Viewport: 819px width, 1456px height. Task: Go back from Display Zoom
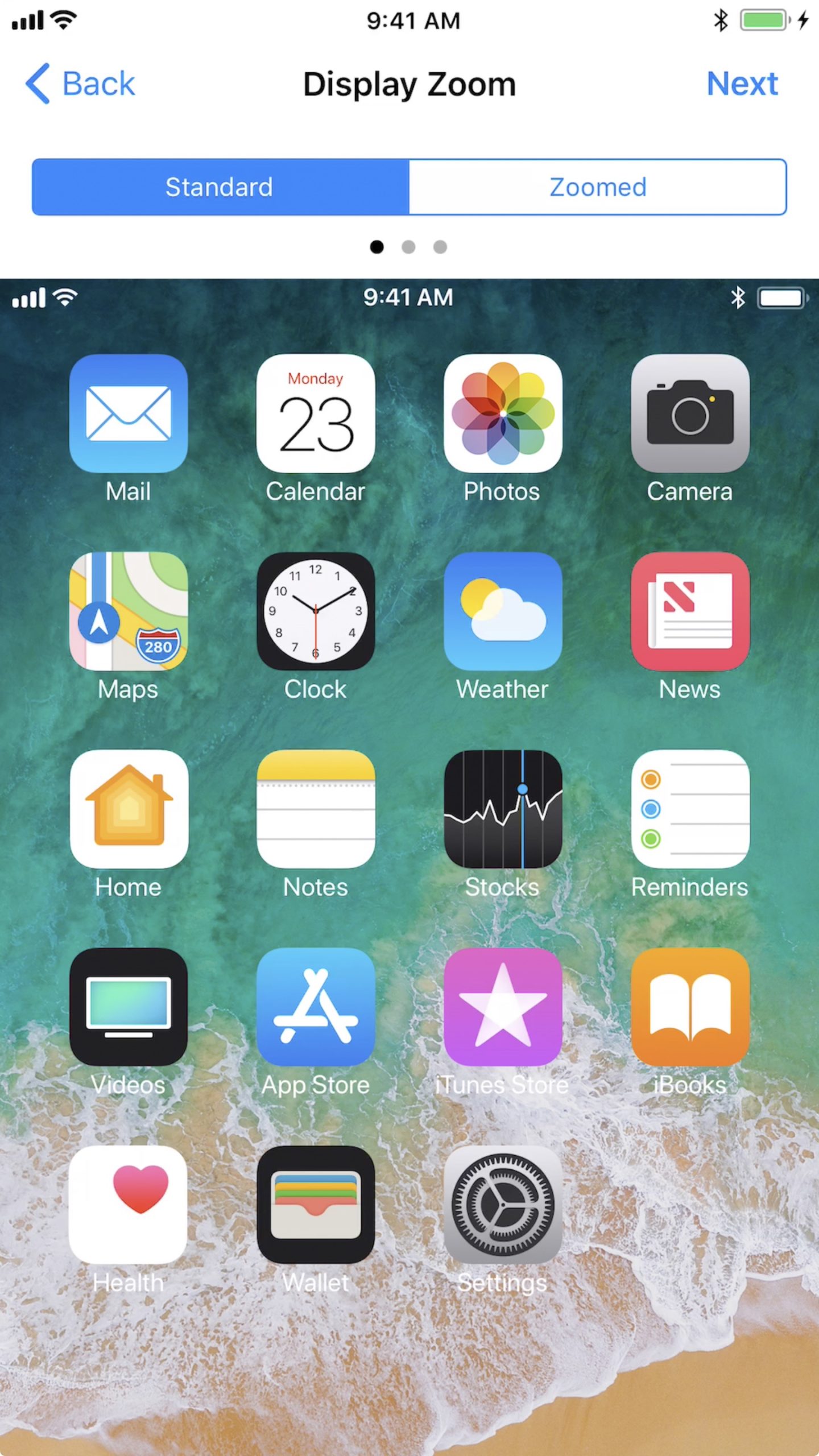81,84
